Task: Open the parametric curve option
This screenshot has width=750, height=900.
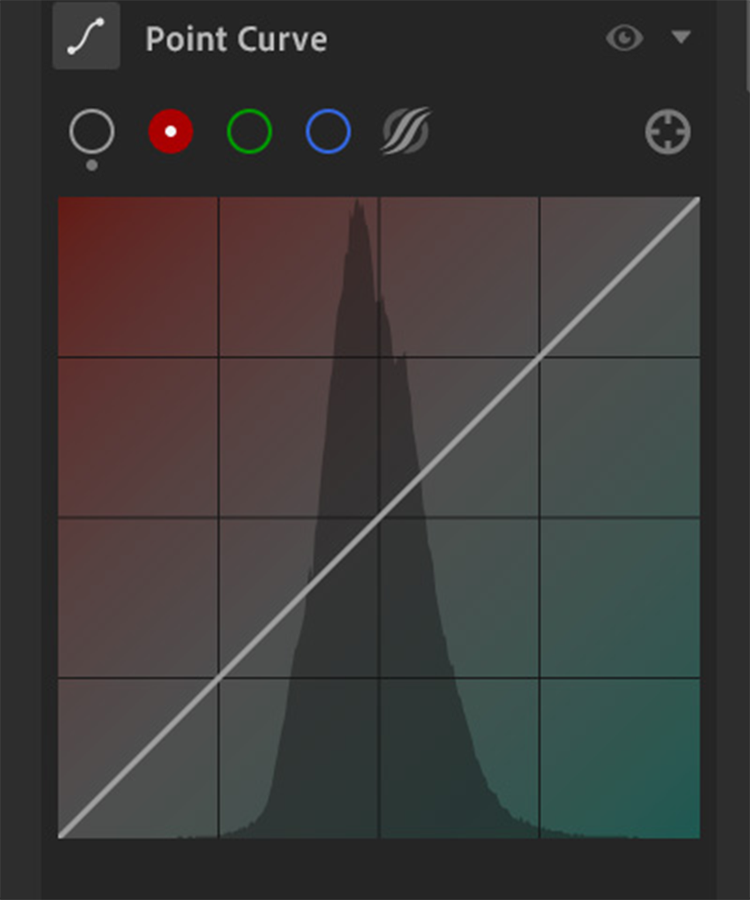Action: (405, 131)
